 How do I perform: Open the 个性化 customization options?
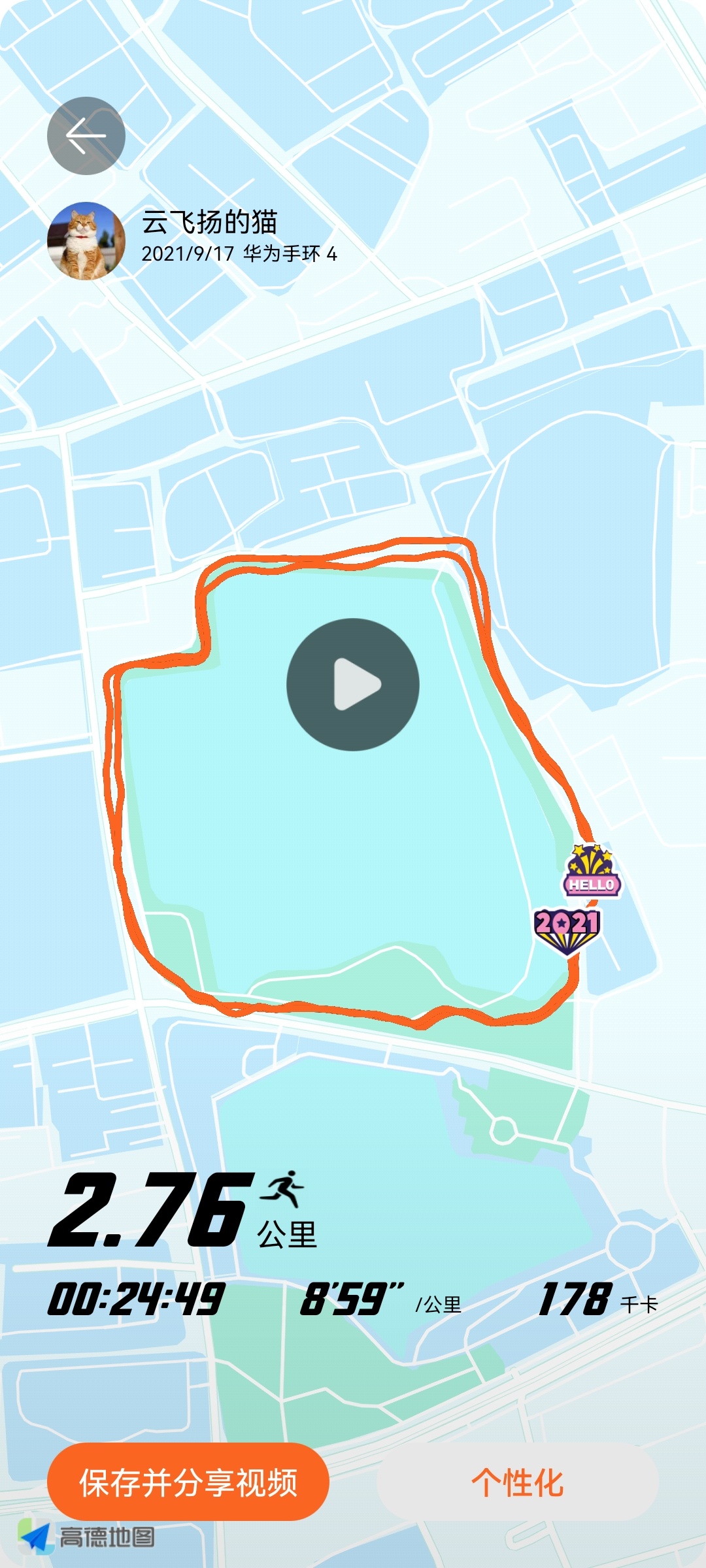pos(516,1482)
